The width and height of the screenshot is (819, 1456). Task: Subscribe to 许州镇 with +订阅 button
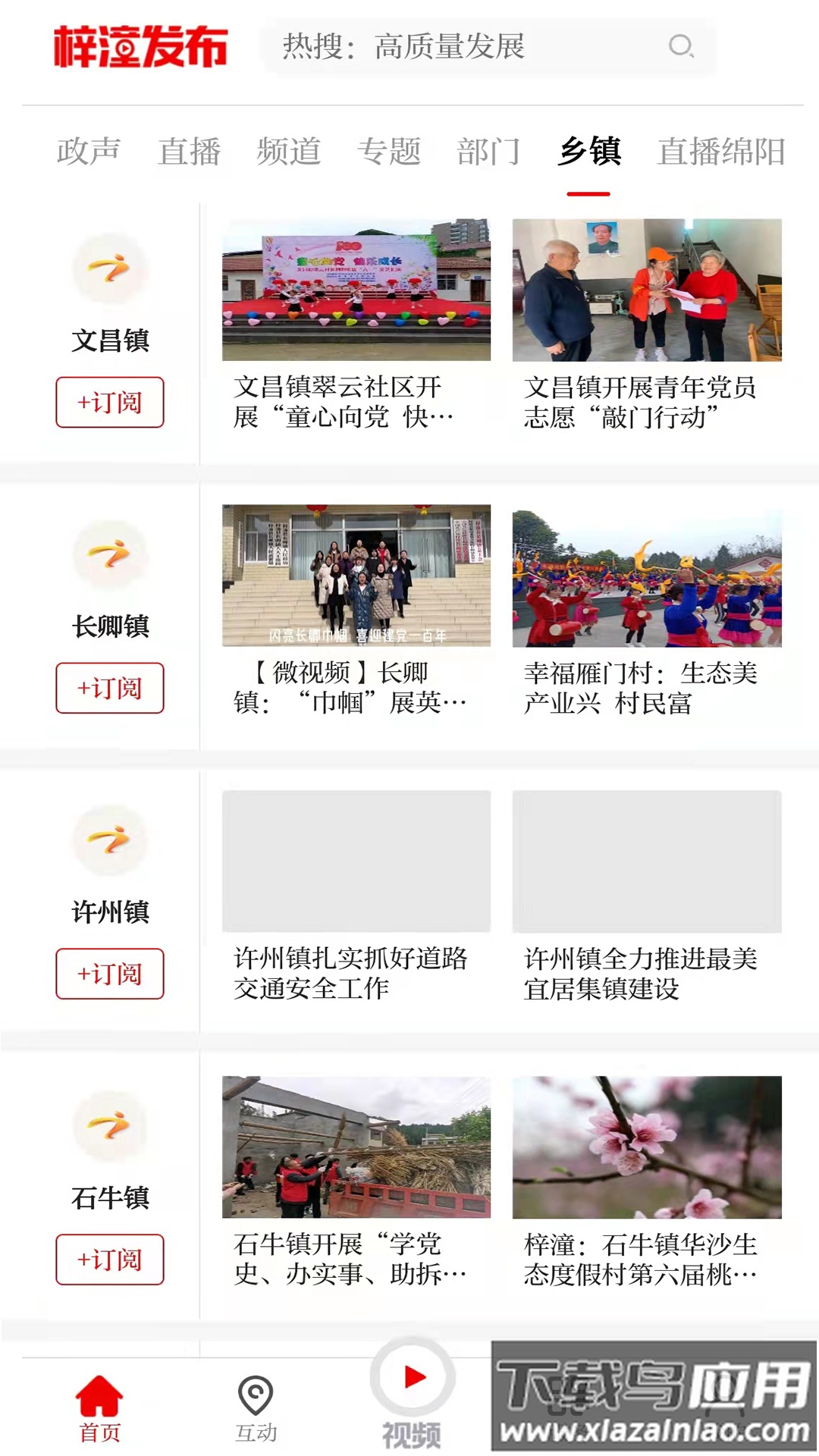click(x=111, y=974)
